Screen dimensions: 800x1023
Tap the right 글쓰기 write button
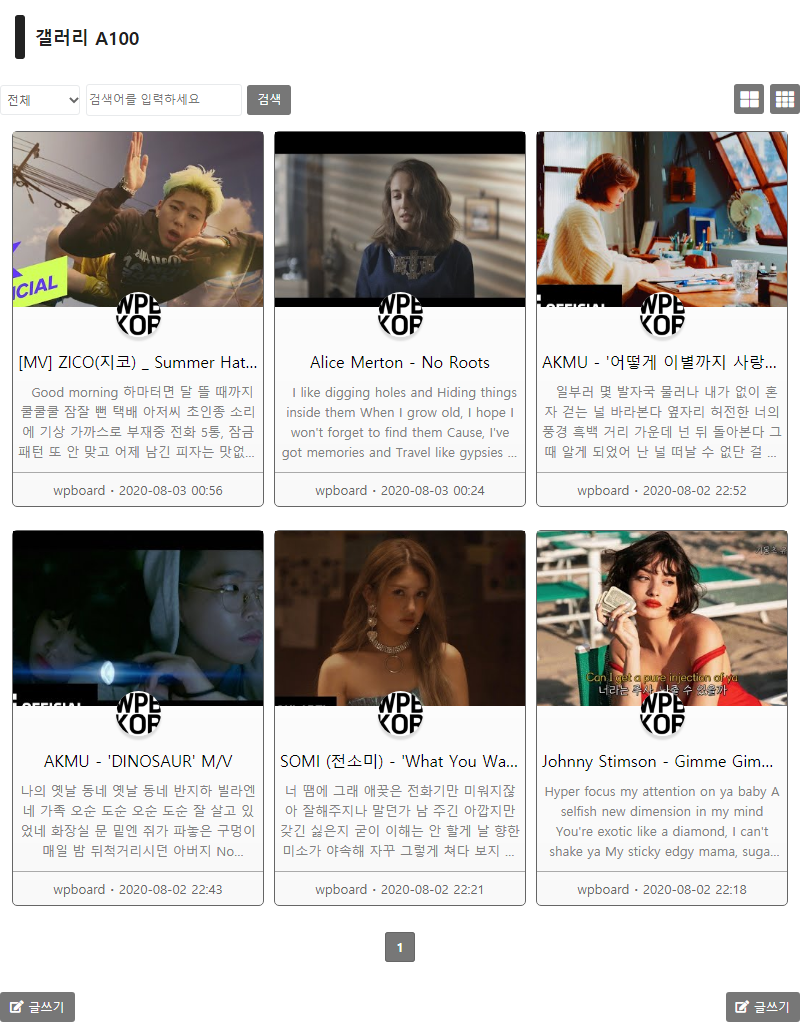click(763, 1007)
